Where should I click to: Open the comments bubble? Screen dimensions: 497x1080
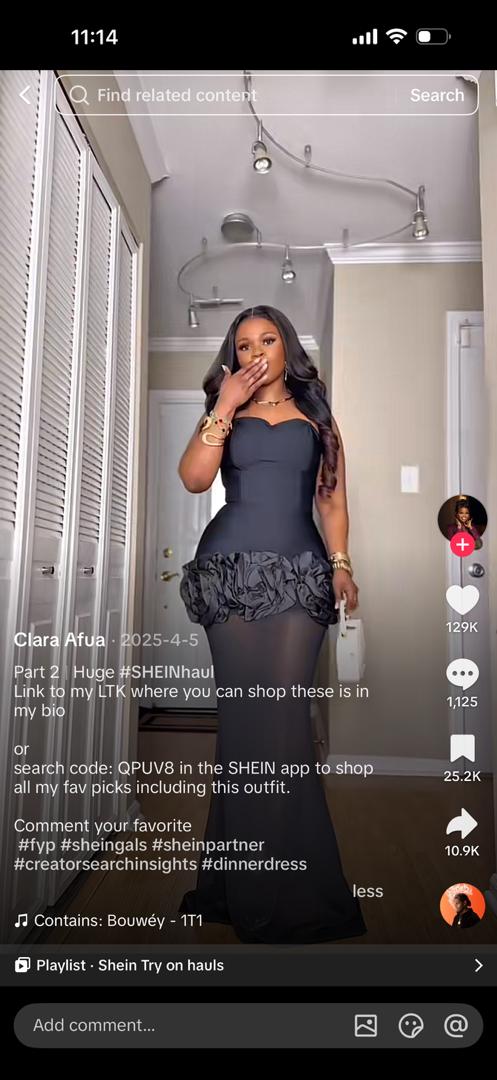462,674
